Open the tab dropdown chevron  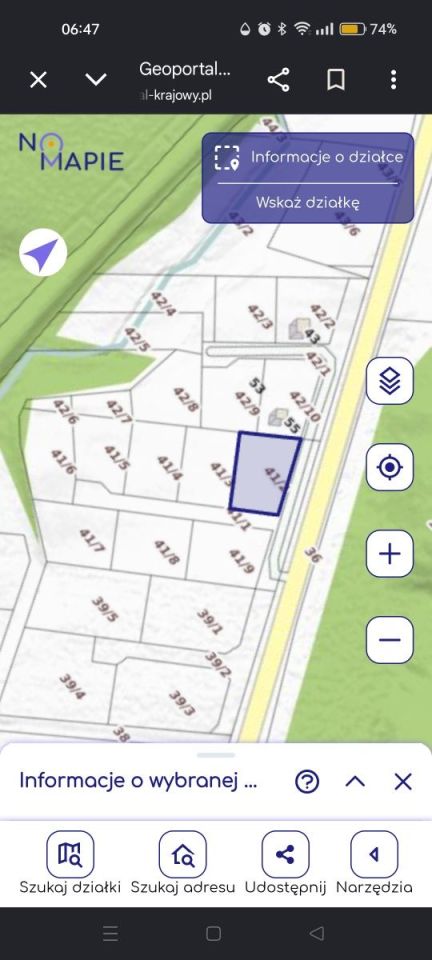tap(96, 80)
